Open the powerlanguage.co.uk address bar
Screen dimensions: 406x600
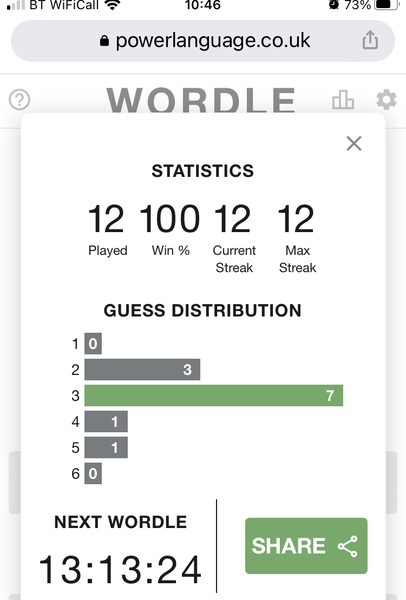point(203,41)
